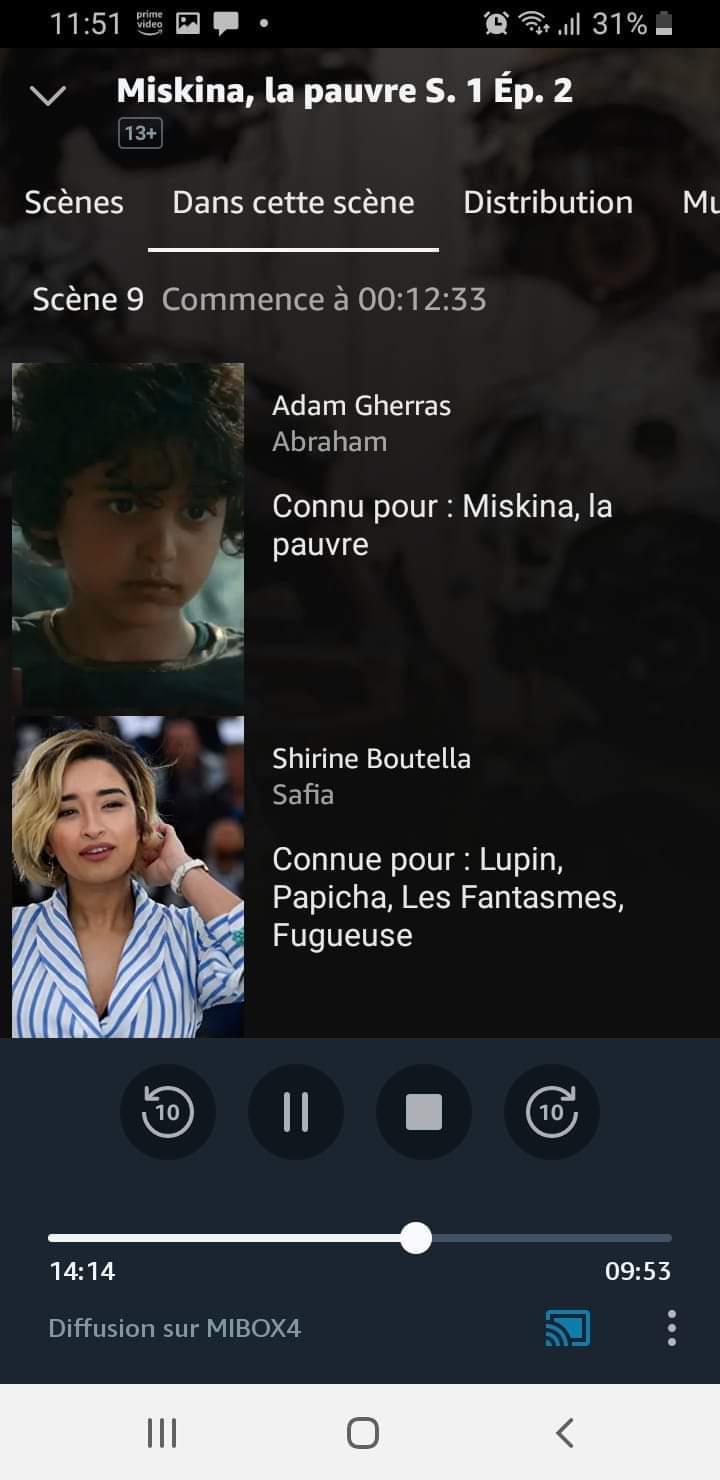Skip forward 10 seconds
Viewport: 720px width, 1480px height.
tap(552, 1112)
